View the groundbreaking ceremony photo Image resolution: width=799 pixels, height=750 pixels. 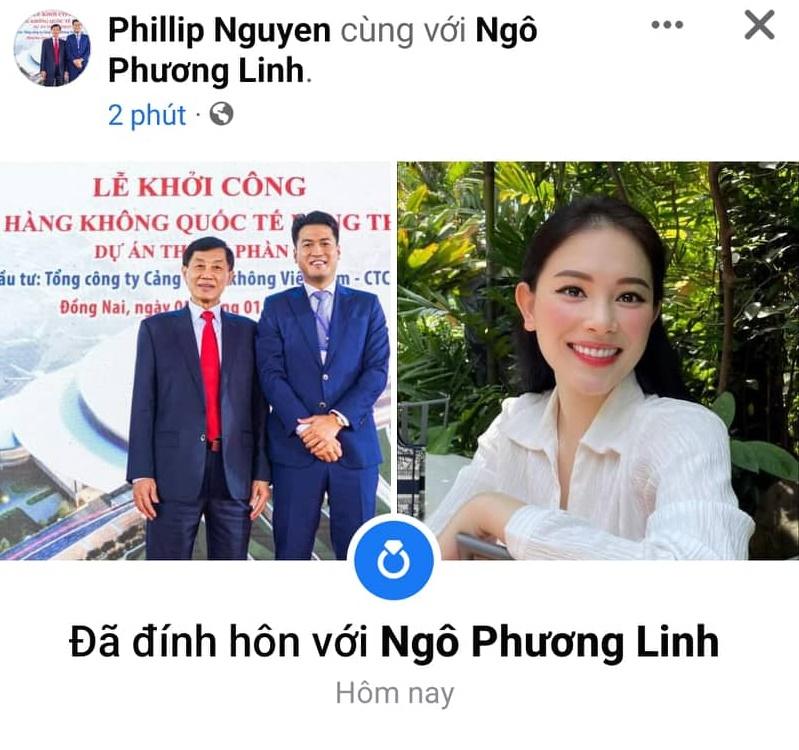(196, 360)
